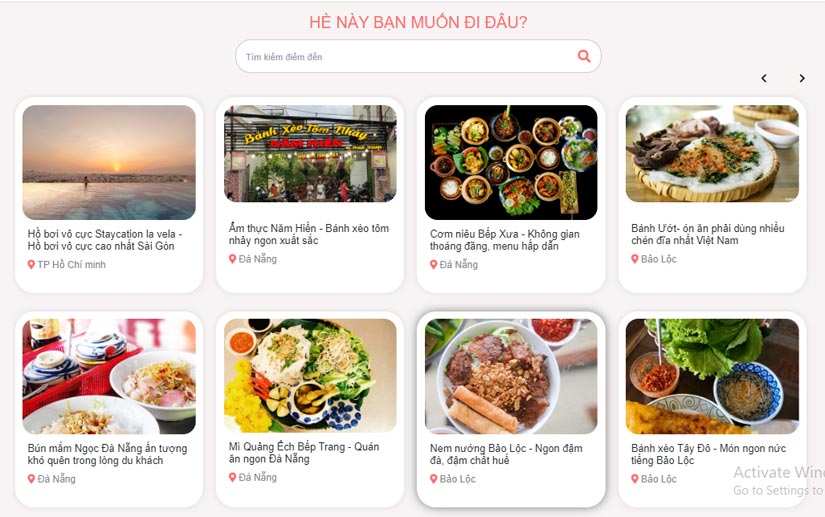Screen dimensions: 825x517
Task: Open Mì Quảng Ếch Bếp Trang card
Action: click(310, 405)
